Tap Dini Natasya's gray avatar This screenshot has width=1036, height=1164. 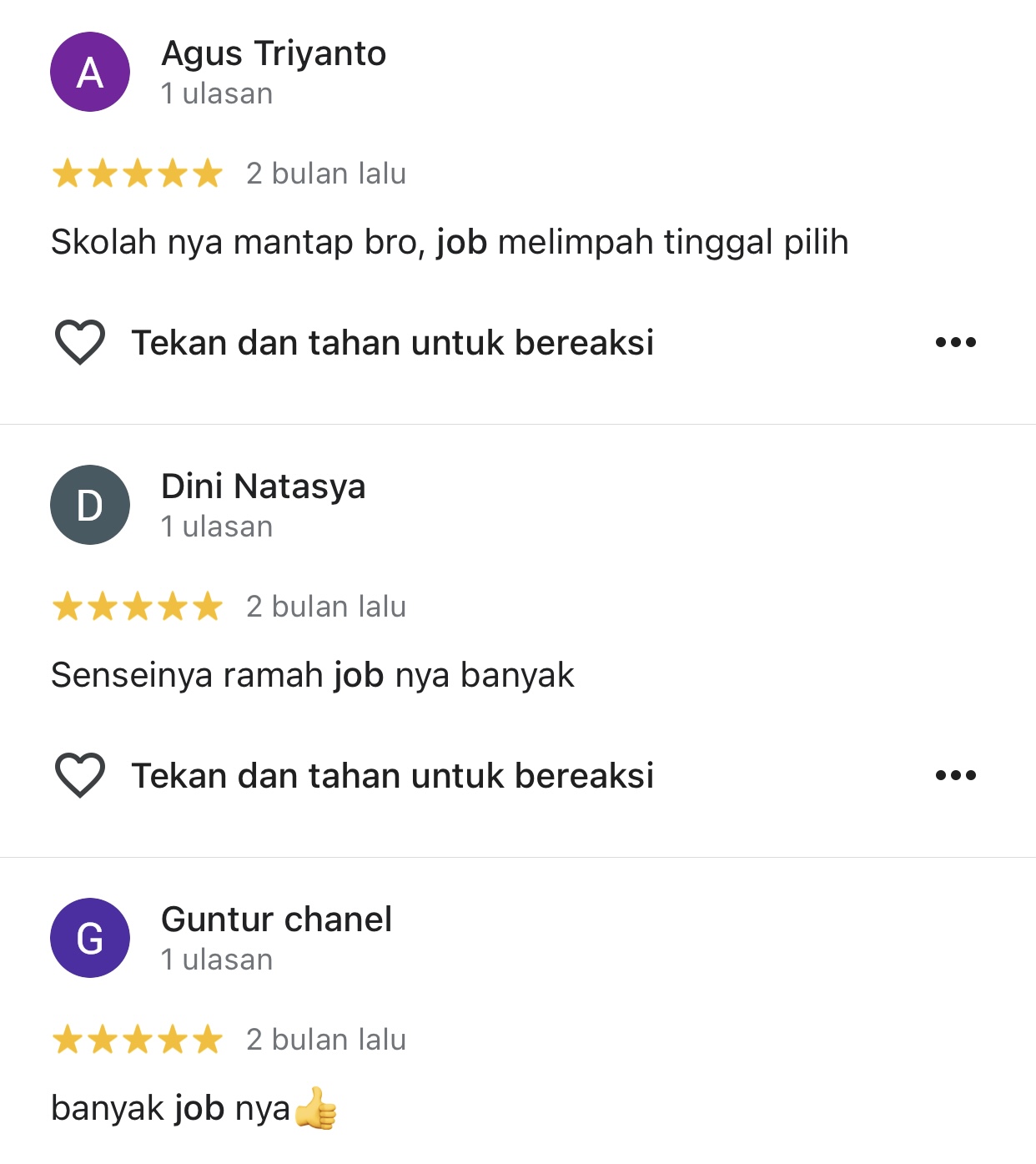coord(90,505)
